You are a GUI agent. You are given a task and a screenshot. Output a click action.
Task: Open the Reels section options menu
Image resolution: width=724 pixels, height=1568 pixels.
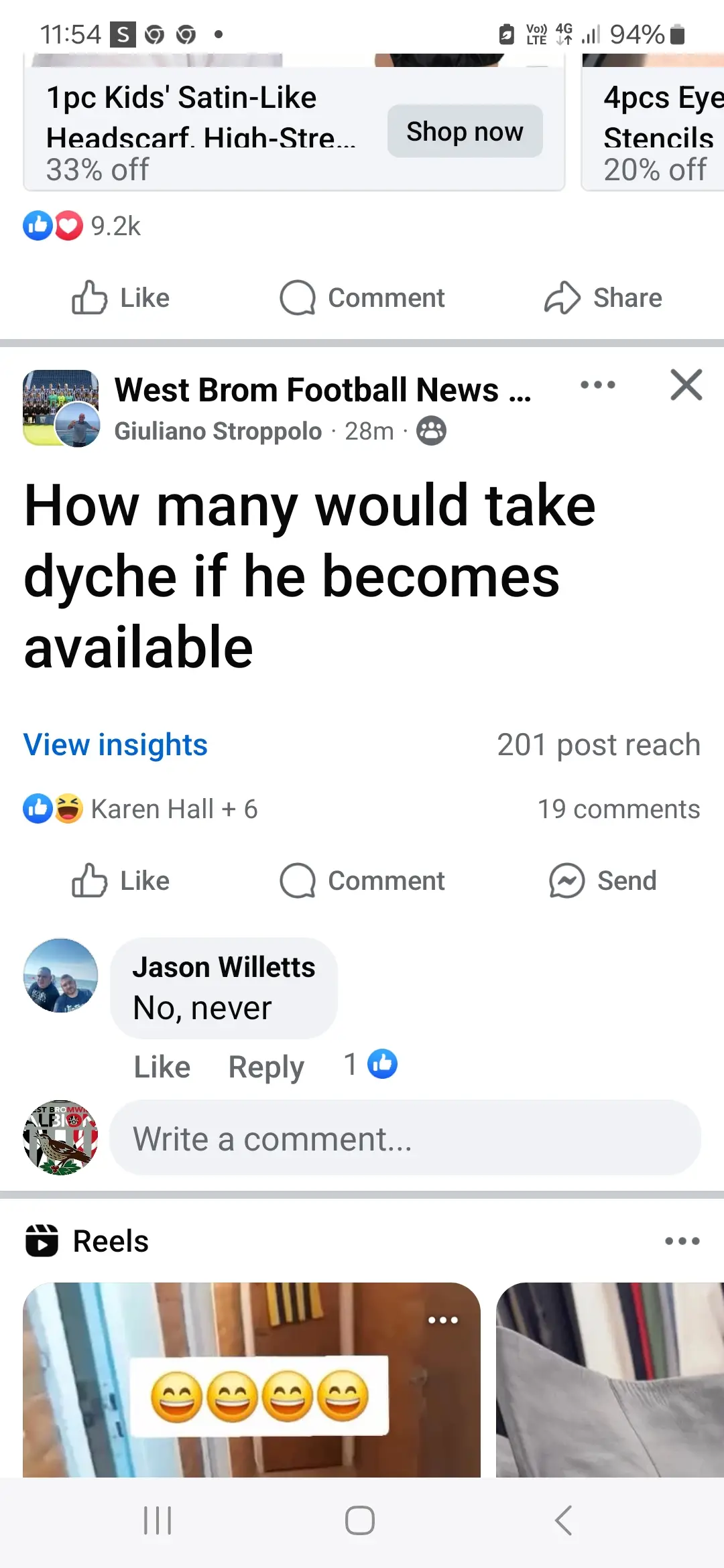682,1241
